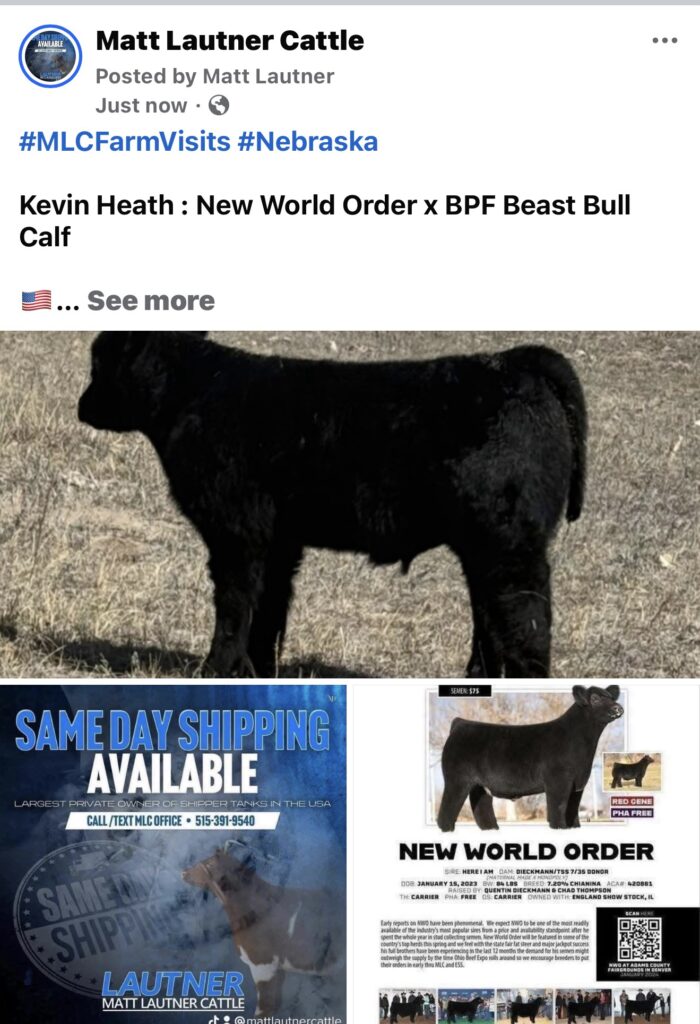This screenshot has width=700, height=1024.
Task: Open the black bull calf photo
Action: [350, 504]
